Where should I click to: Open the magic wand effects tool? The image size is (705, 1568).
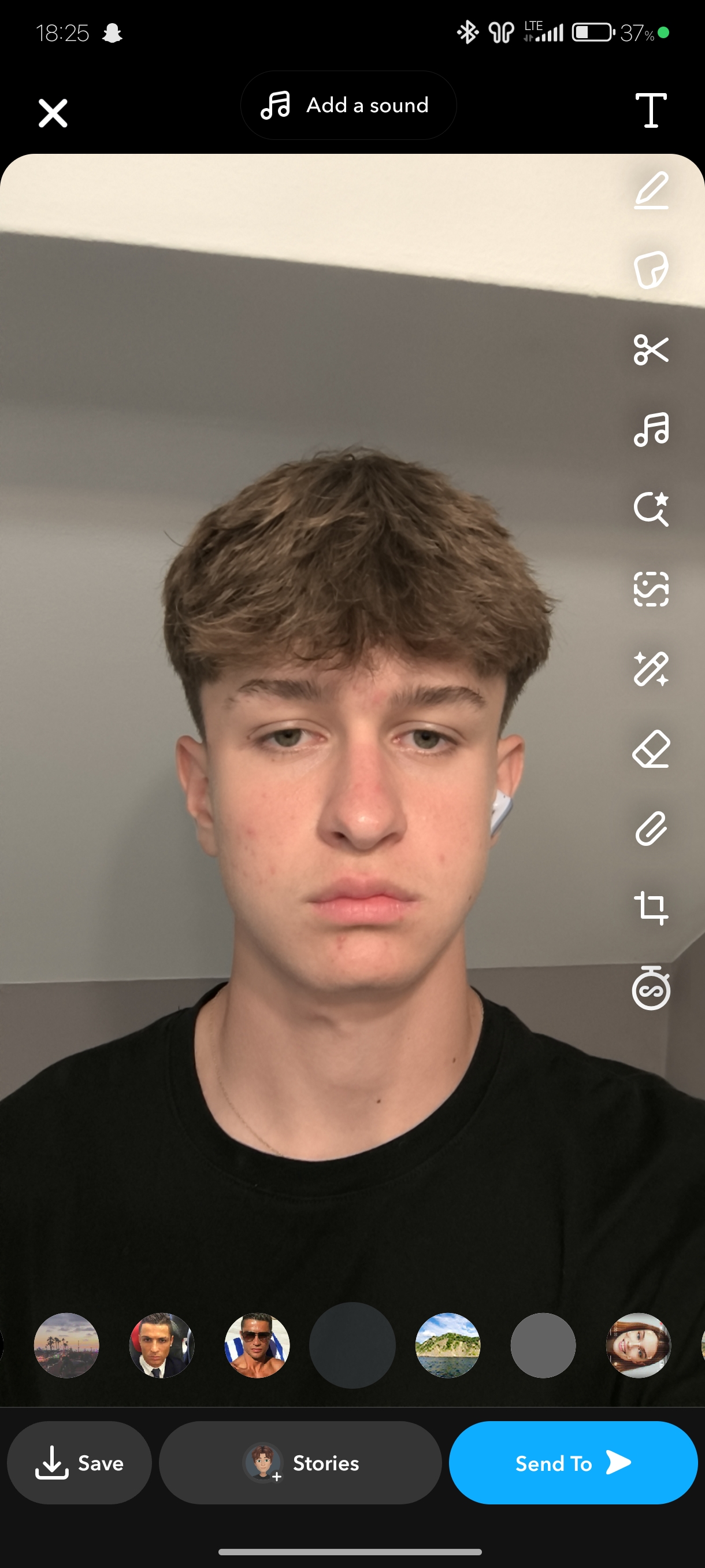(x=651, y=669)
